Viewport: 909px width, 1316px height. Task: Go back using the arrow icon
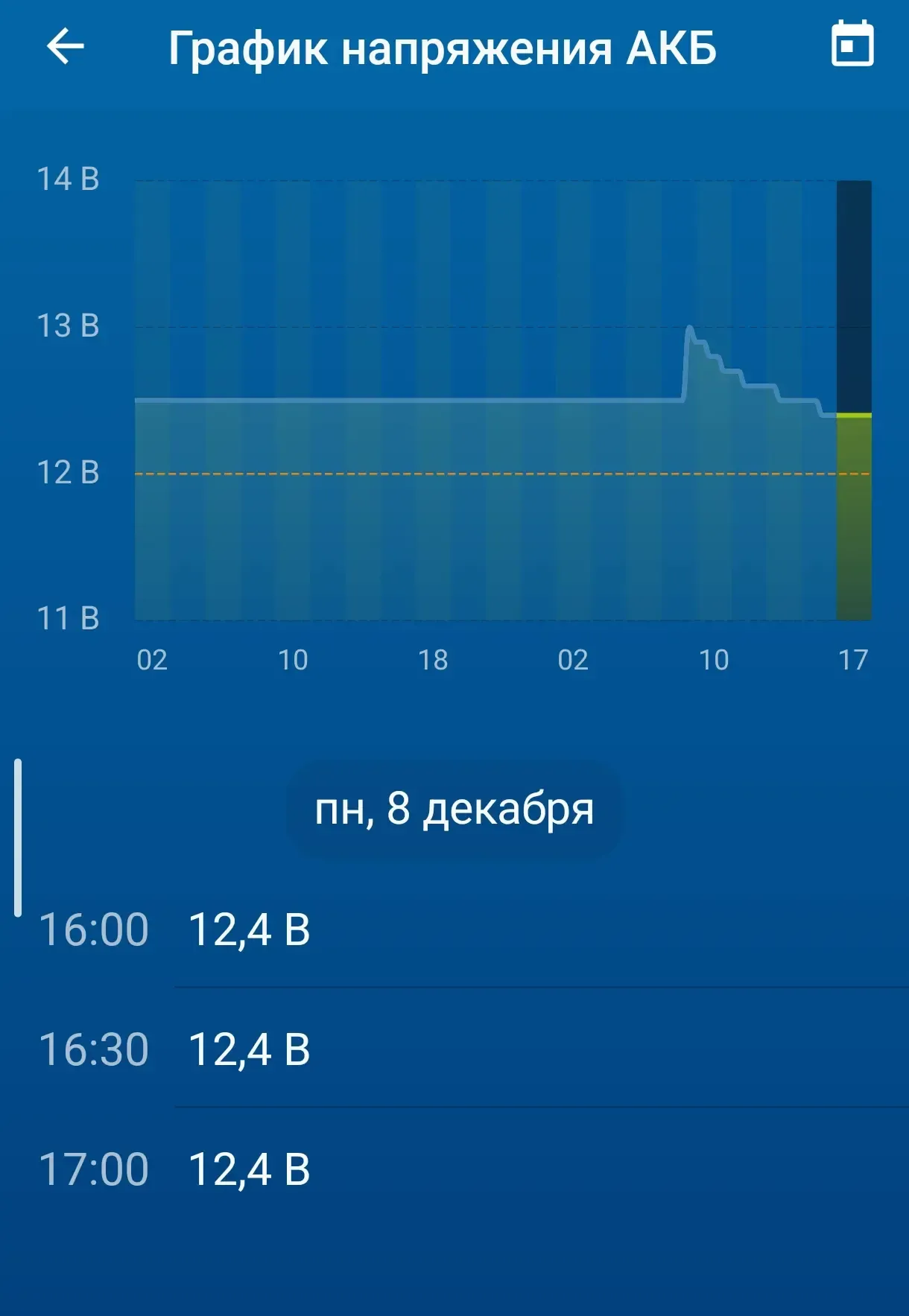[66, 47]
